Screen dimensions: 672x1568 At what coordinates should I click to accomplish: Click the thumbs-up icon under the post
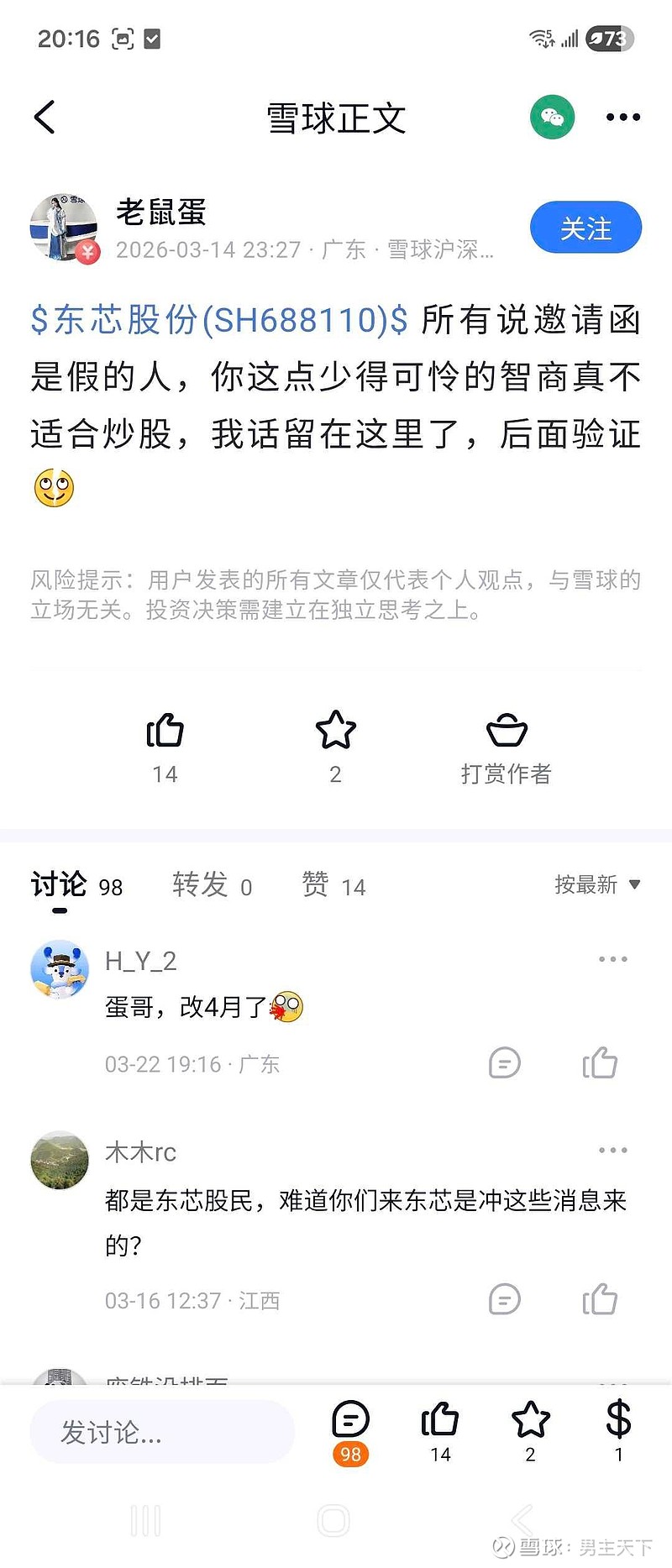(165, 731)
